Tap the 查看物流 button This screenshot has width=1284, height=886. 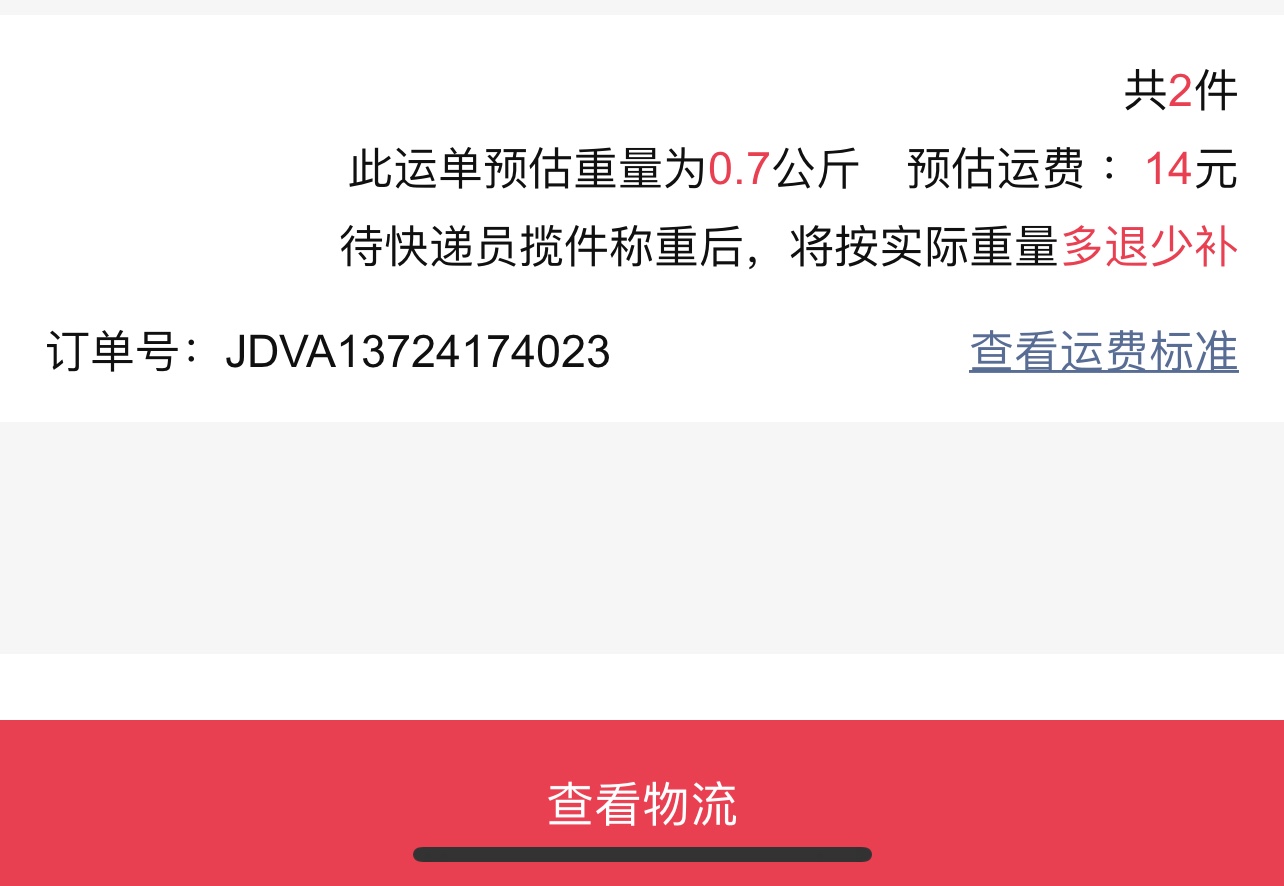[642, 802]
